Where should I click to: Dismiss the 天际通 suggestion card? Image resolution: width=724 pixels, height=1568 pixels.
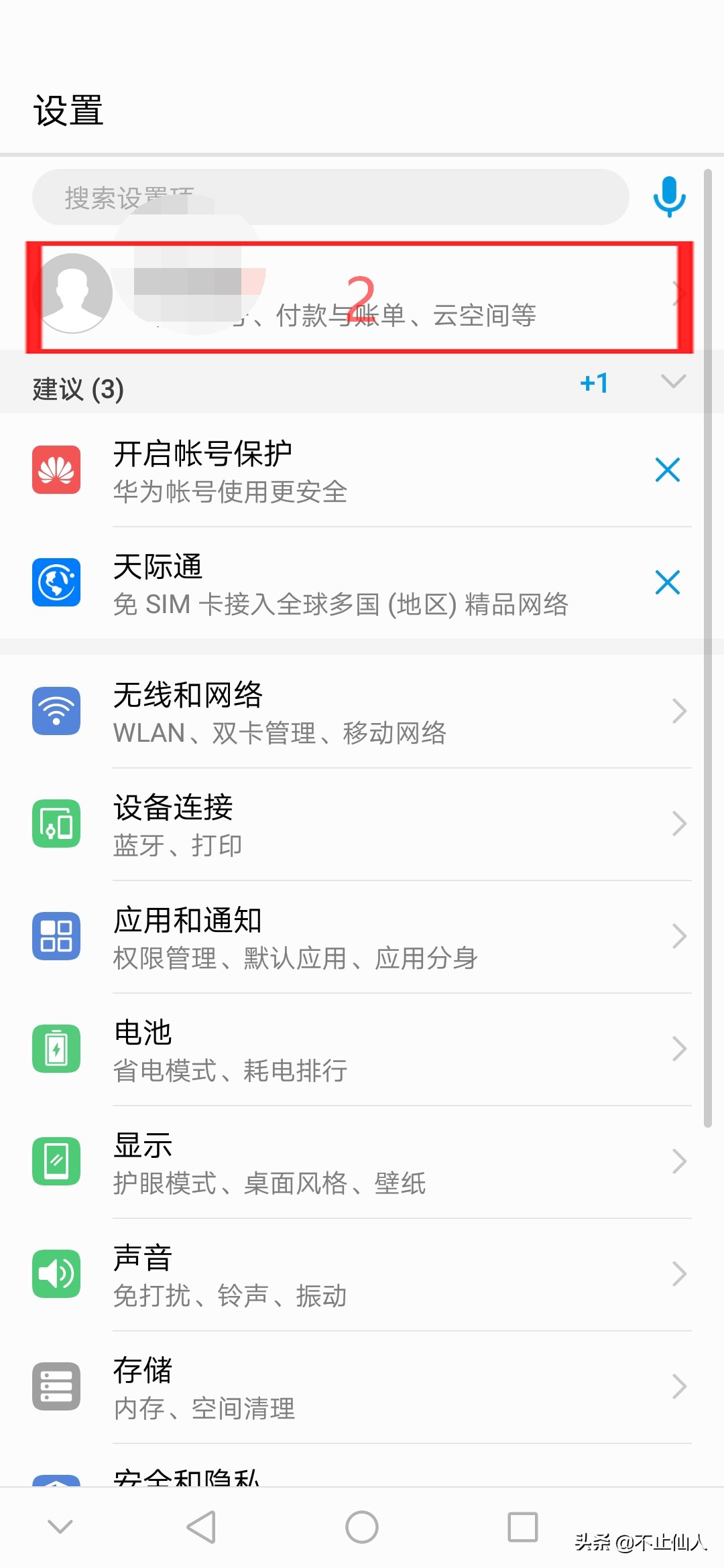668,582
